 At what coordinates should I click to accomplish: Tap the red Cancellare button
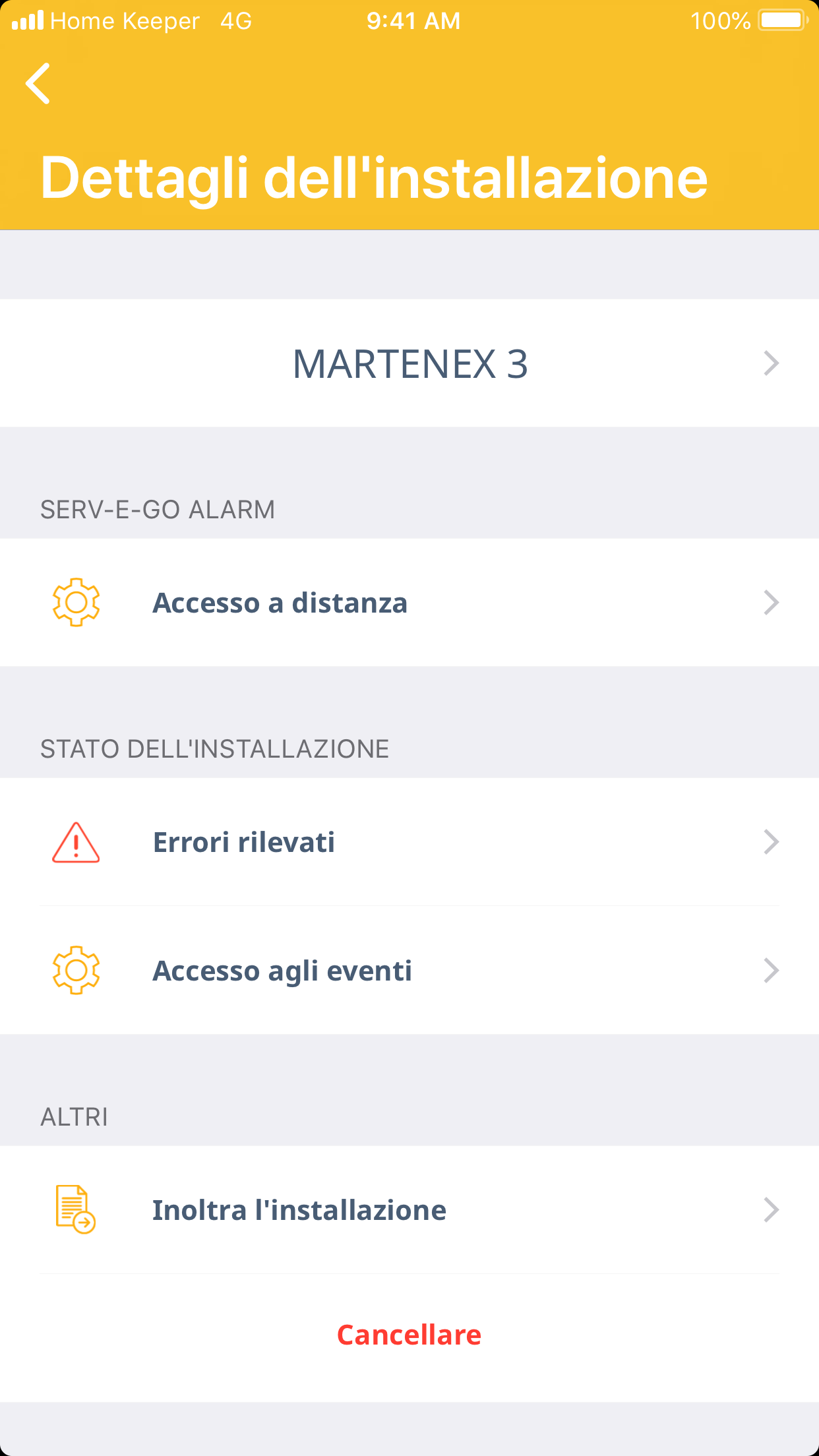click(x=409, y=1335)
